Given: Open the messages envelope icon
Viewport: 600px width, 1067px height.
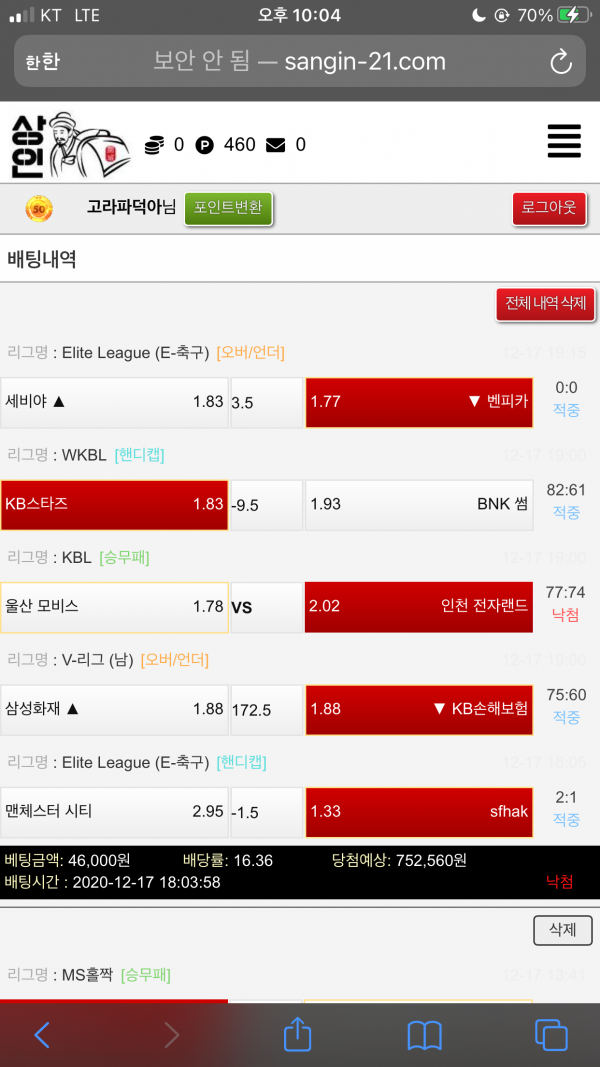Looking at the screenshot, I should click(x=275, y=145).
